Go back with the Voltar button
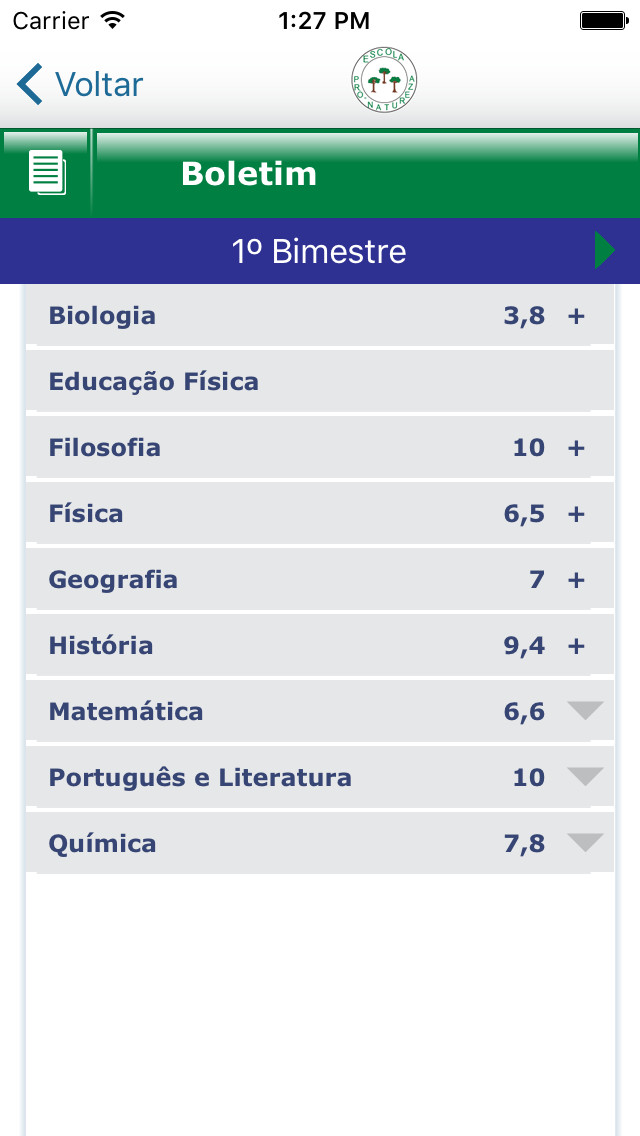This screenshot has height=1136, width=640. 80,84
